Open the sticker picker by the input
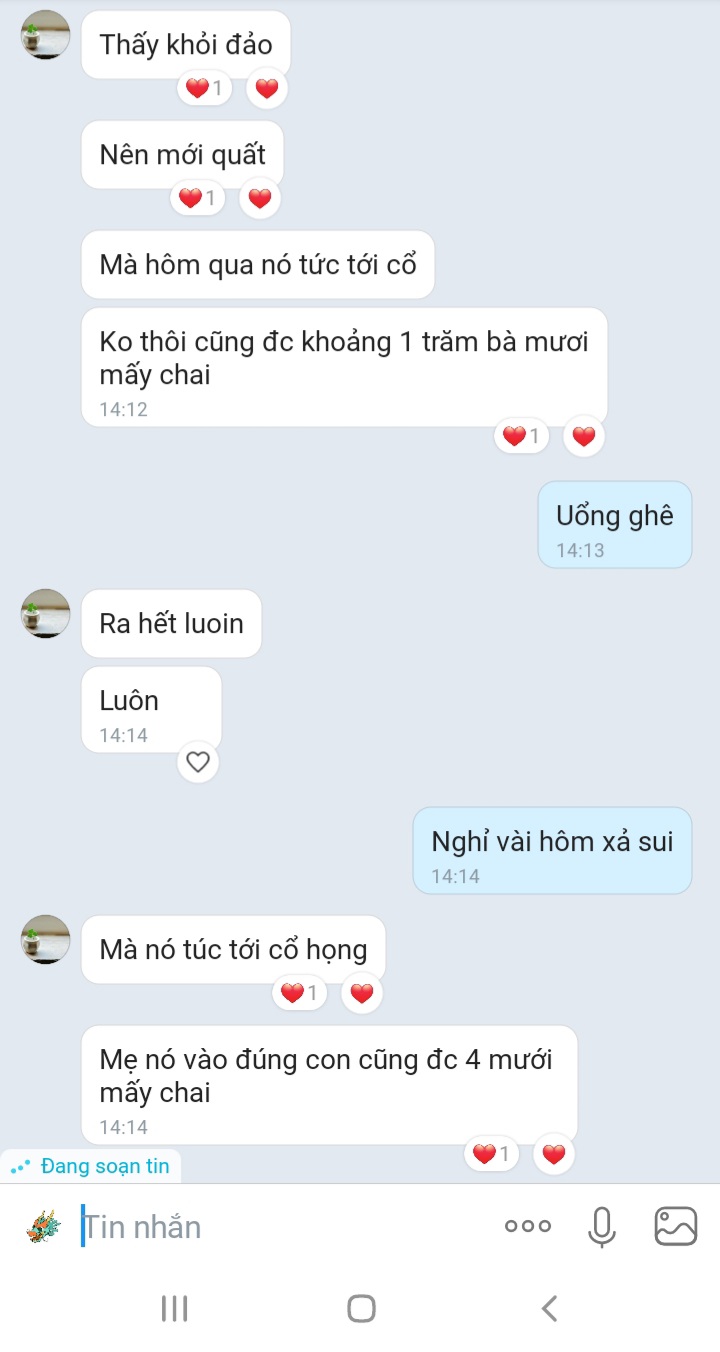720x1352 pixels. pos(43,1227)
